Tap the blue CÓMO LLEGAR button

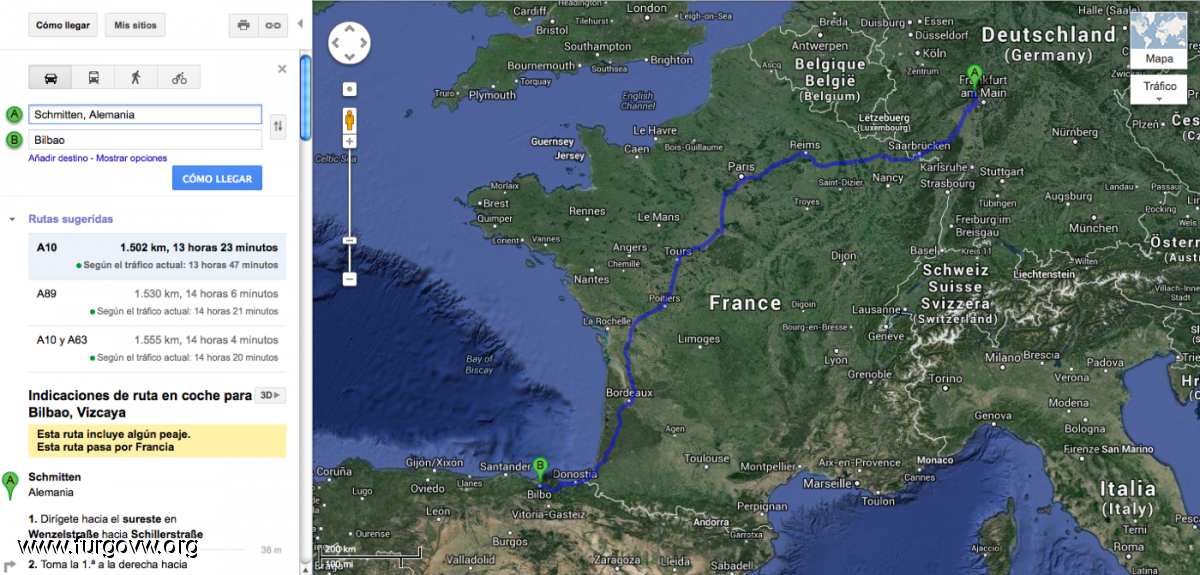217,178
